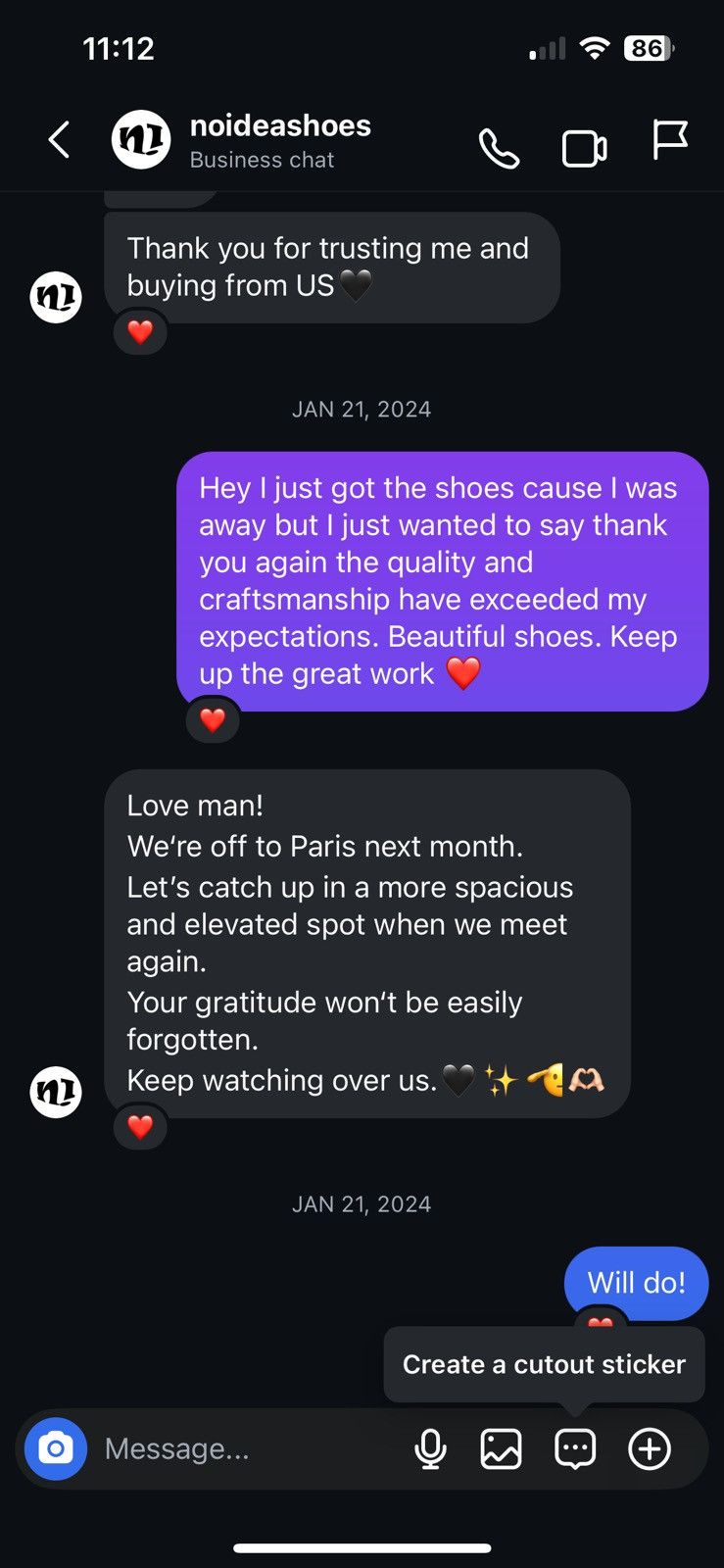
Task: Focus the Message text field
Action: click(245, 1448)
